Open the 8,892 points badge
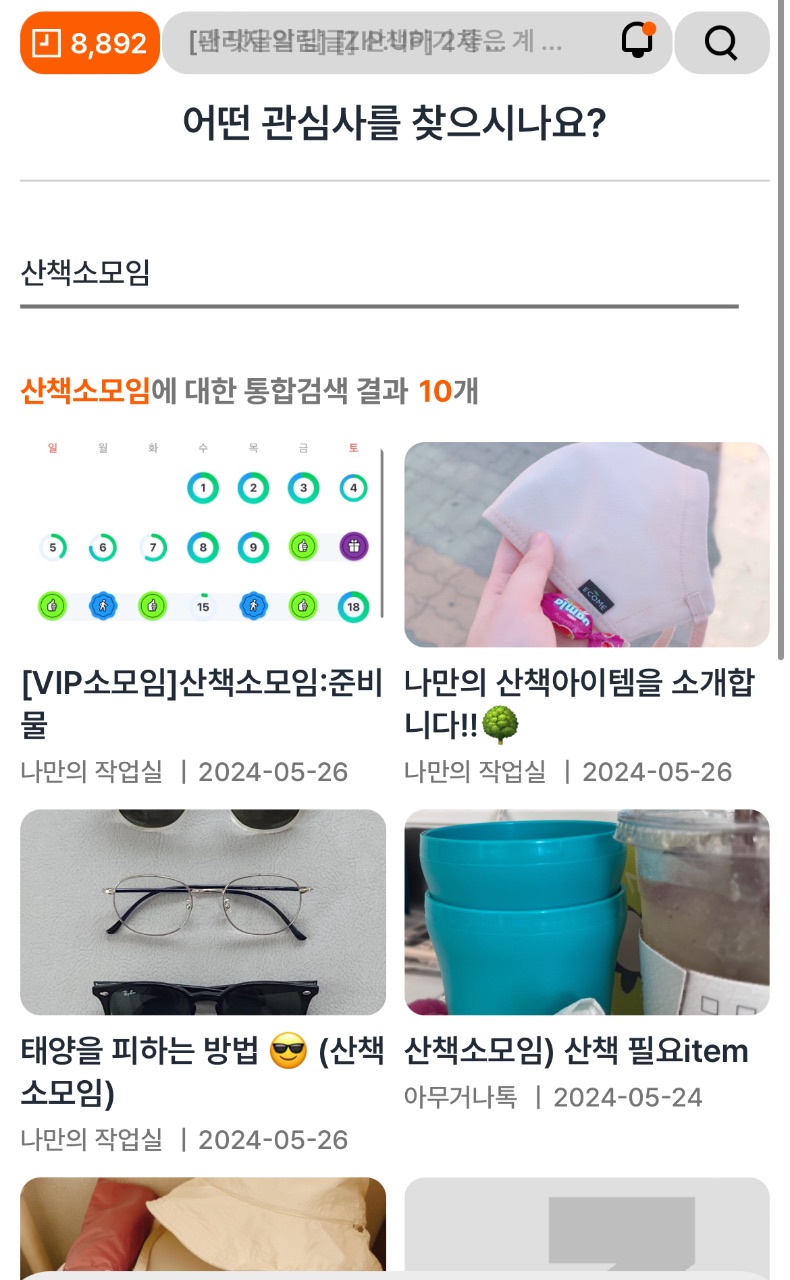This screenshot has width=790, height=1280. (90, 43)
